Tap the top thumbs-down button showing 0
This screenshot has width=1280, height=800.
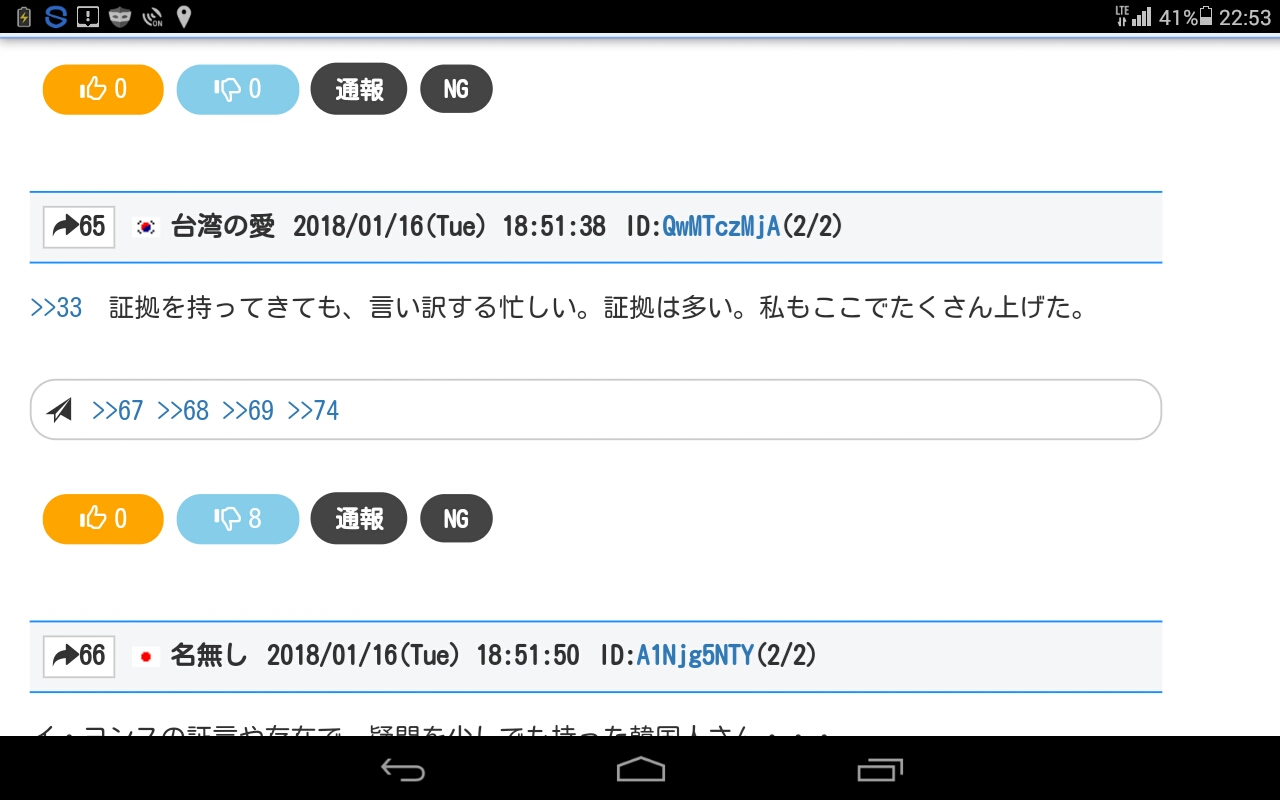click(238, 89)
